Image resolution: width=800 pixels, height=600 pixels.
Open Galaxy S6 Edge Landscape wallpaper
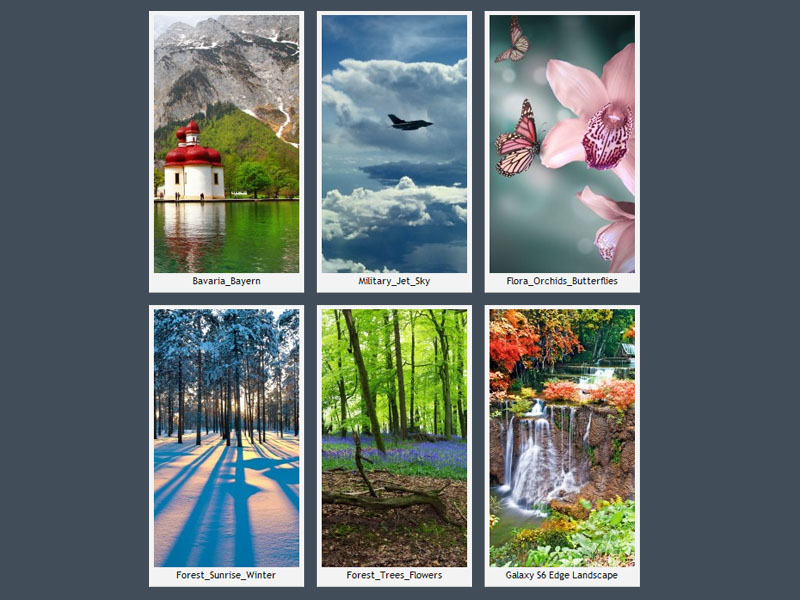pos(562,438)
